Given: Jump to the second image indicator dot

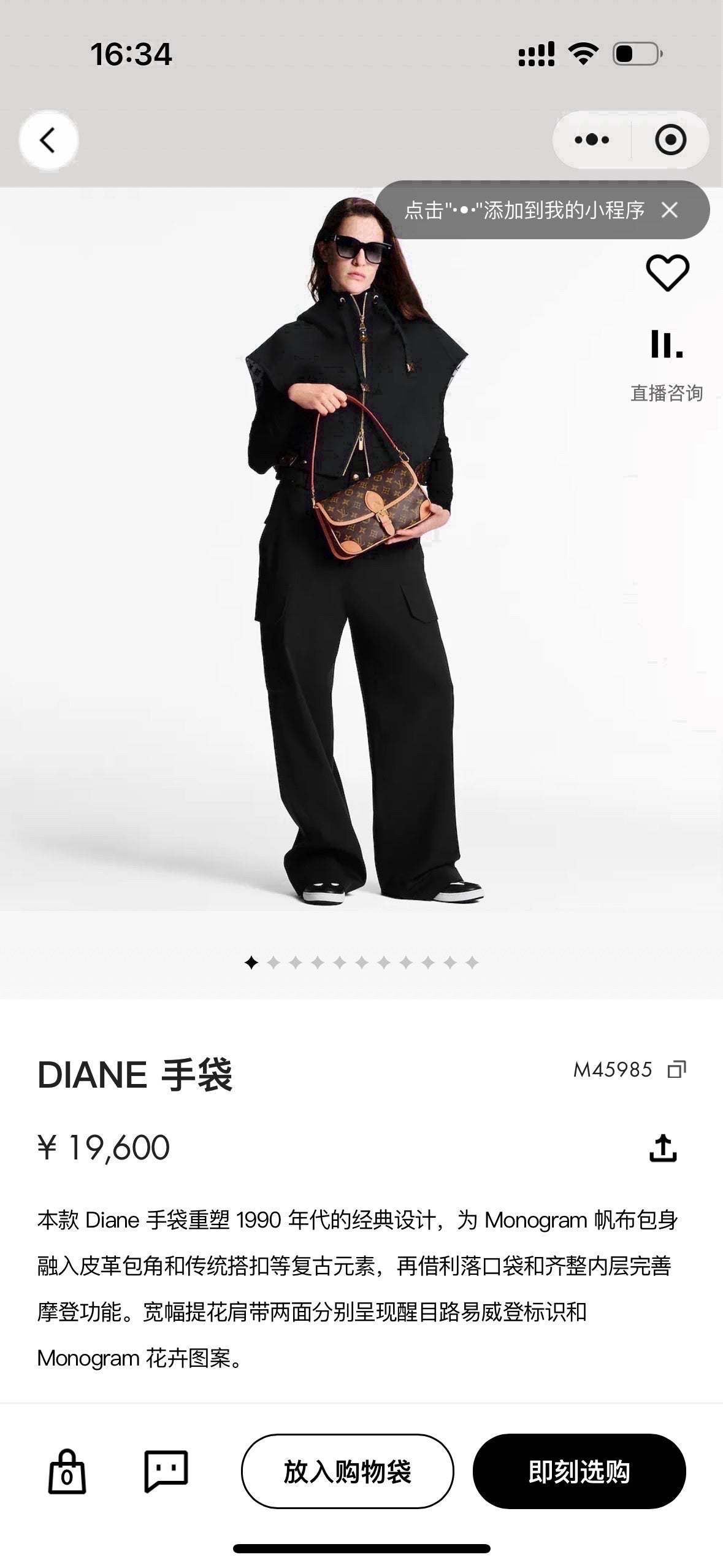Looking at the screenshot, I should [x=274, y=963].
